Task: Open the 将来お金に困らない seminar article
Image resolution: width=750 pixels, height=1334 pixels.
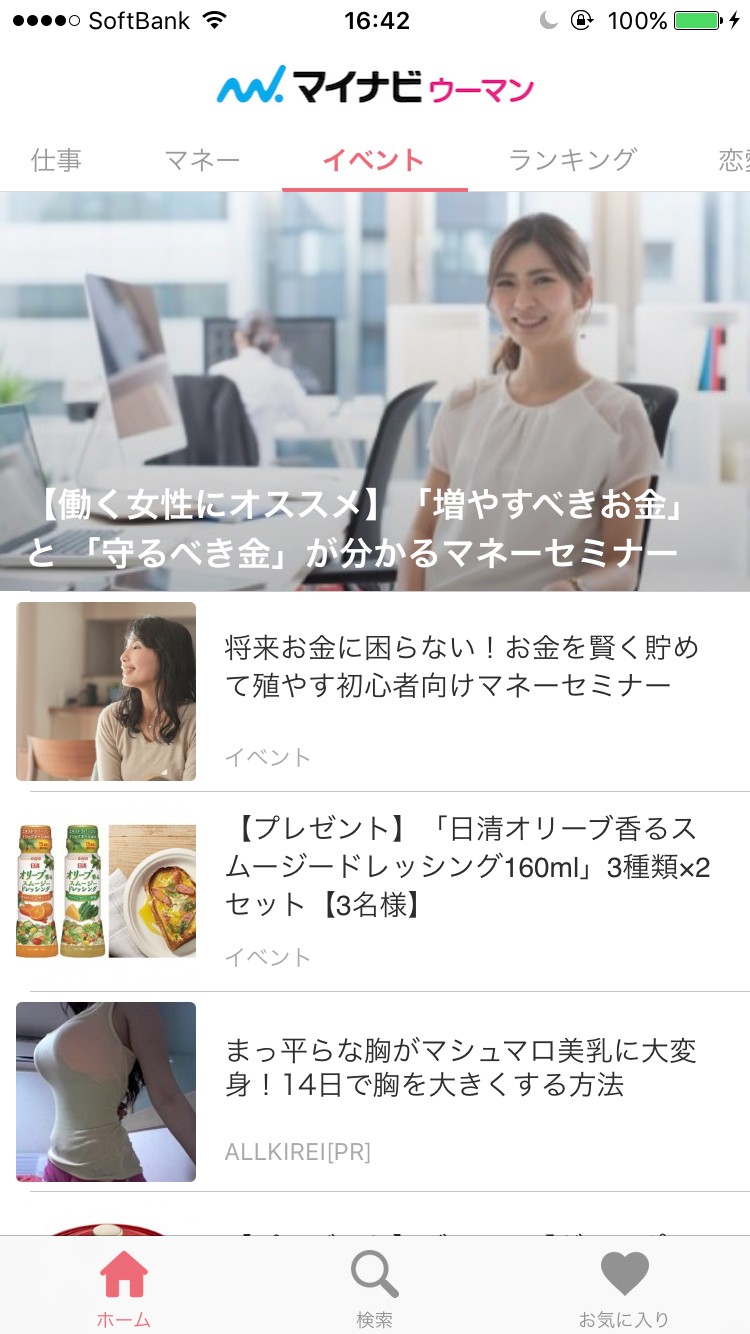Action: pos(460,668)
